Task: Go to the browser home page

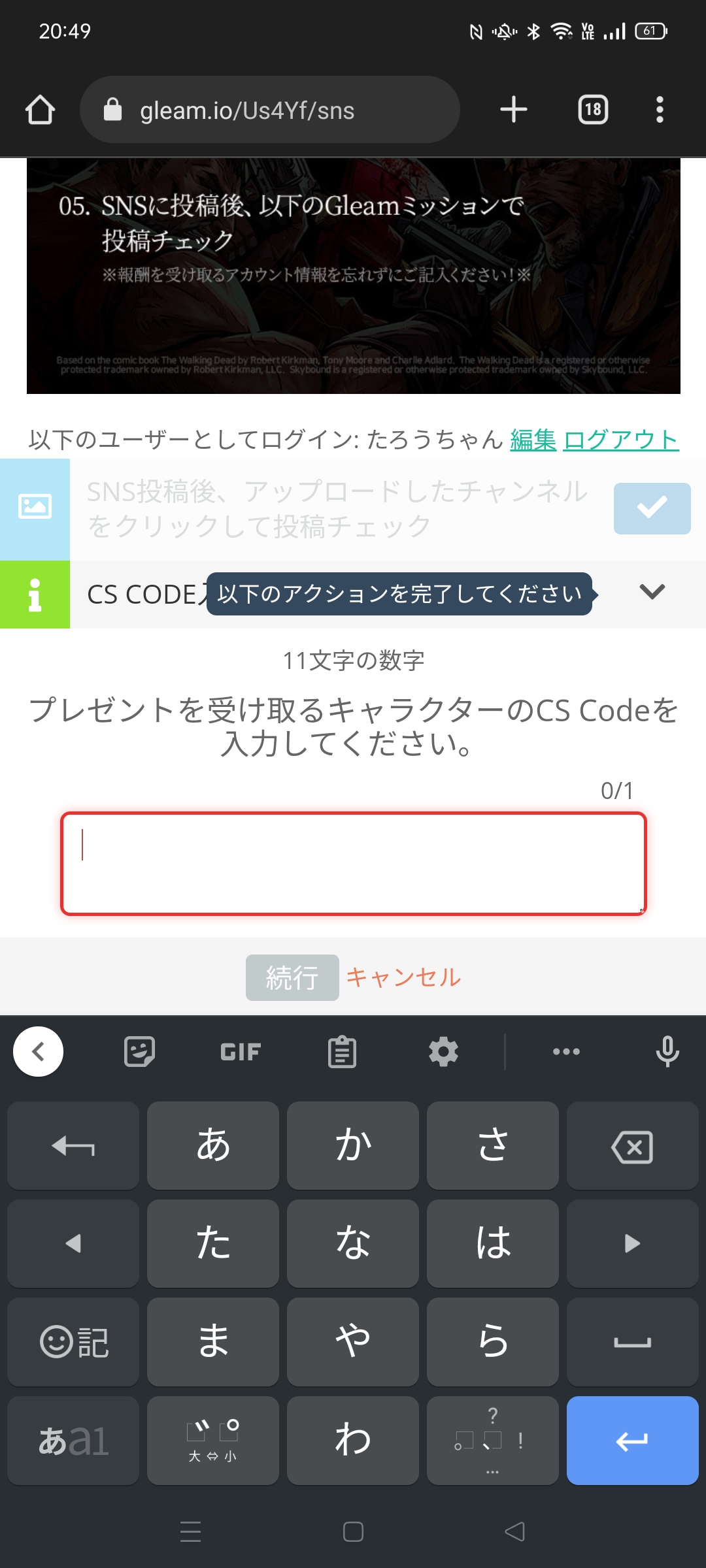Action: coord(40,110)
